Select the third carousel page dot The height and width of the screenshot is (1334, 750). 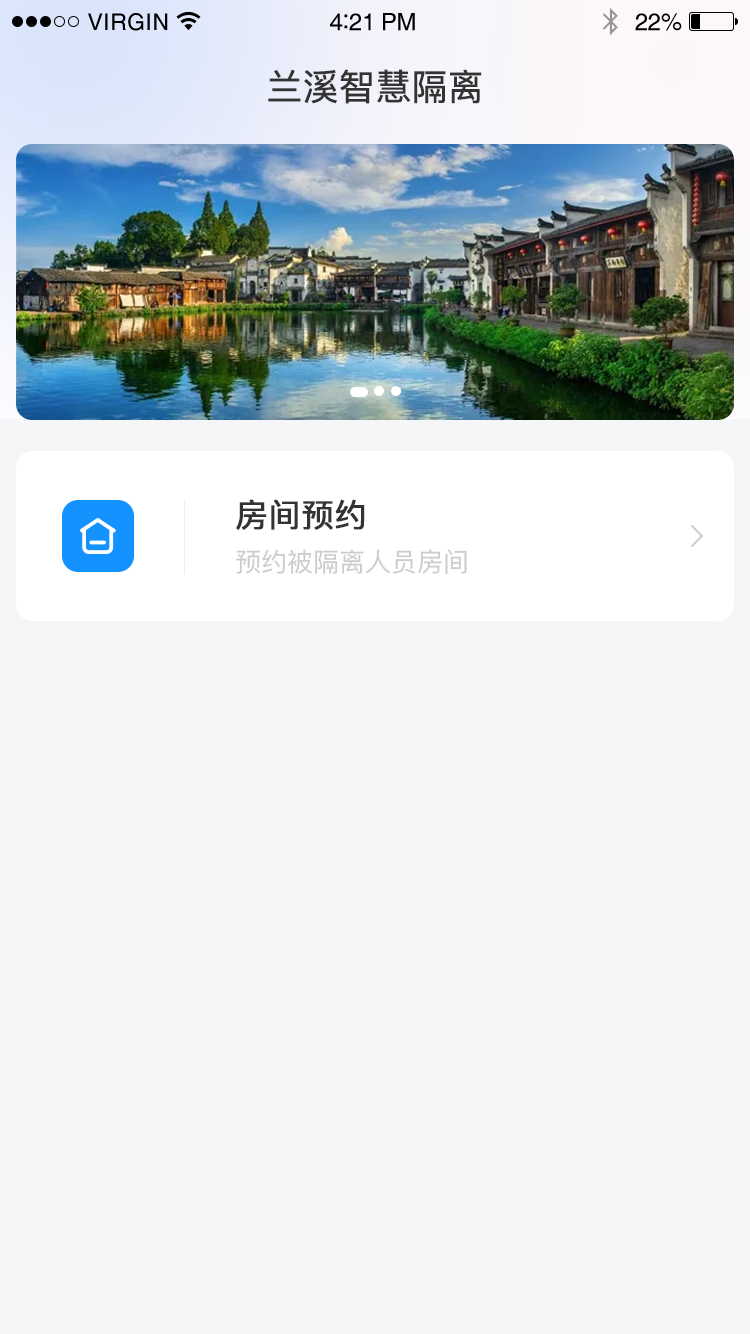pyautogui.click(x=395, y=391)
